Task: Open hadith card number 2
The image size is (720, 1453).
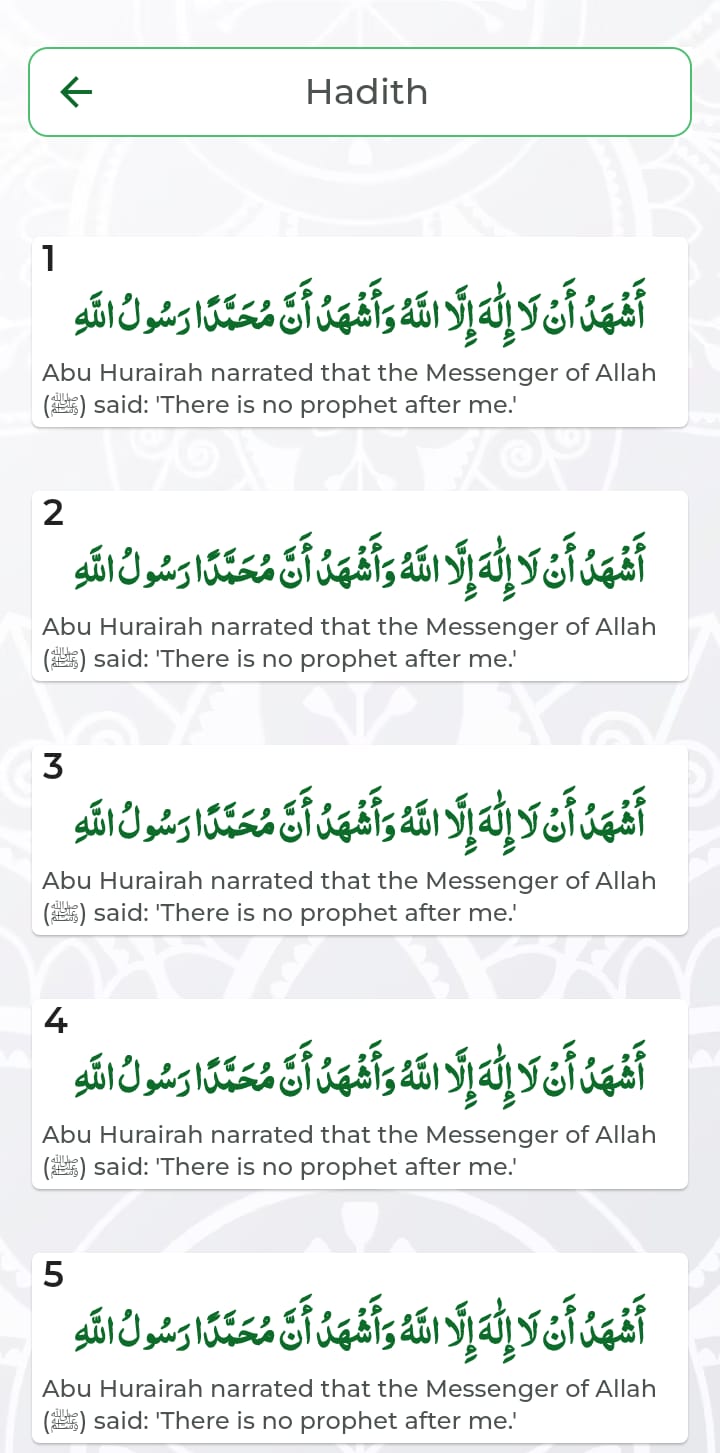Action: tap(360, 586)
